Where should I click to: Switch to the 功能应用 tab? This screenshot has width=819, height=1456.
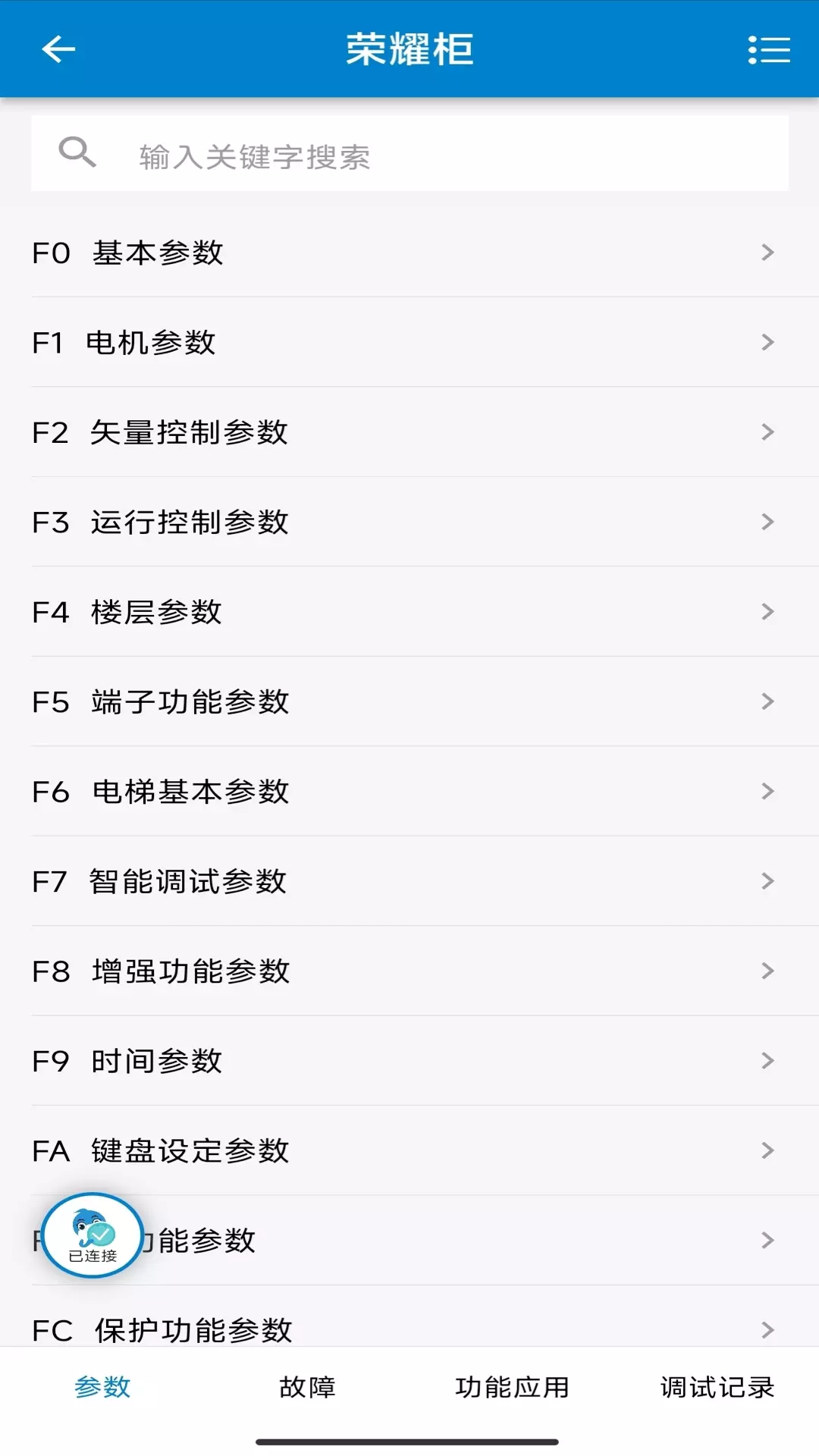tap(512, 1387)
